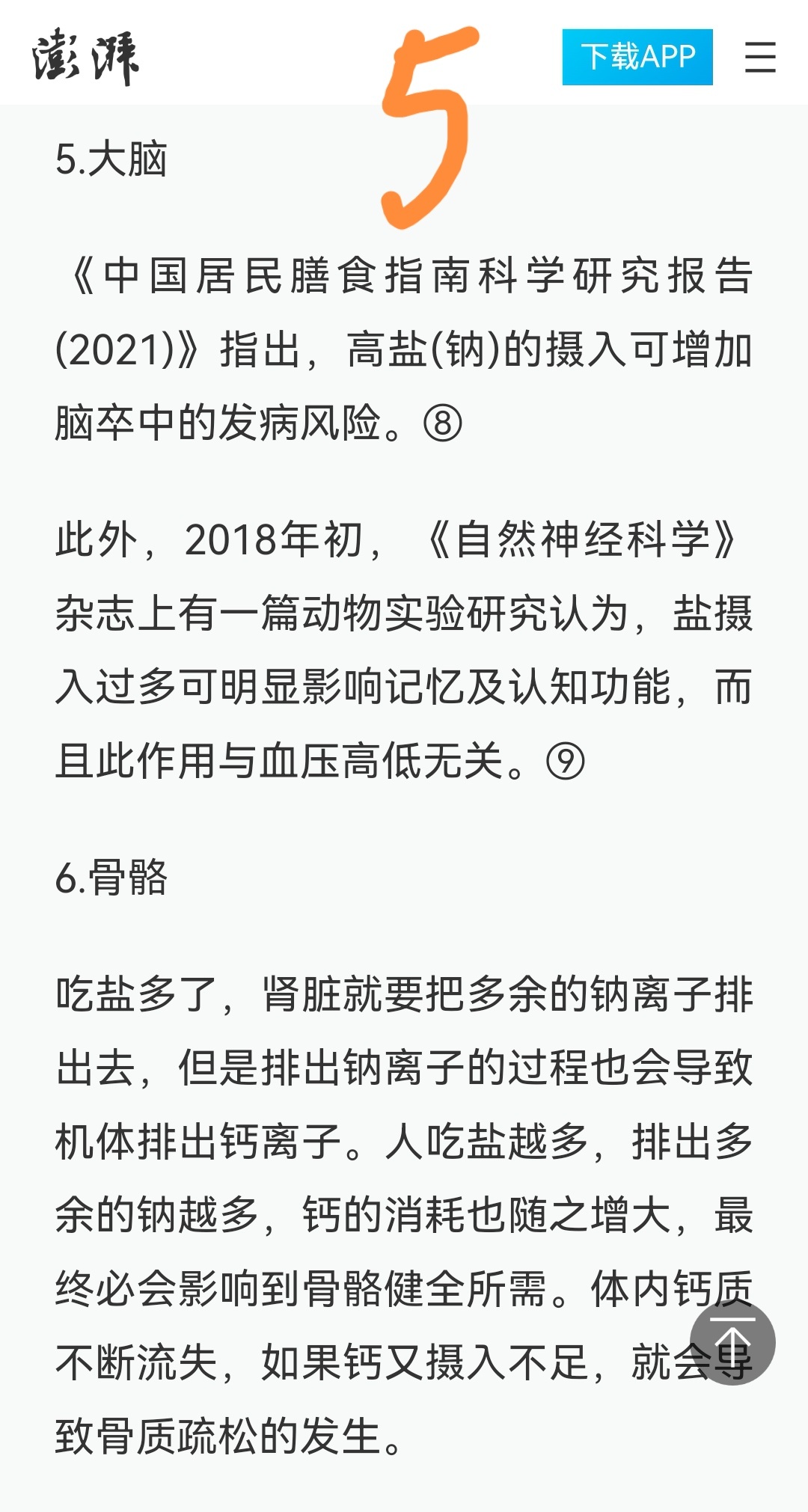Jump back to top of article
Screen dimensions: 808x1512
732,1342
